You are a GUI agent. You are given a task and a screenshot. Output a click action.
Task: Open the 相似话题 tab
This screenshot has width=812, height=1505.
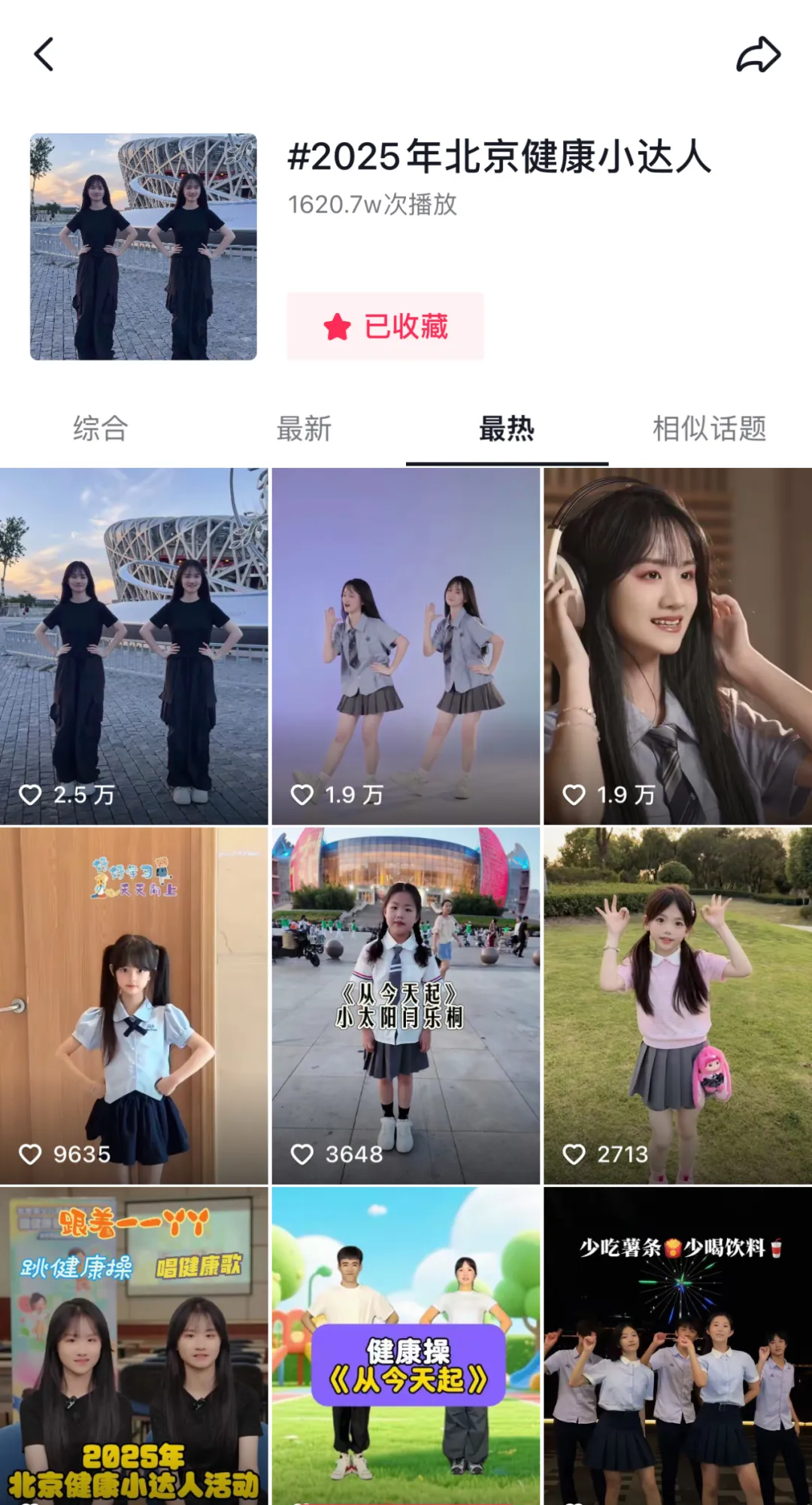coord(709,429)
